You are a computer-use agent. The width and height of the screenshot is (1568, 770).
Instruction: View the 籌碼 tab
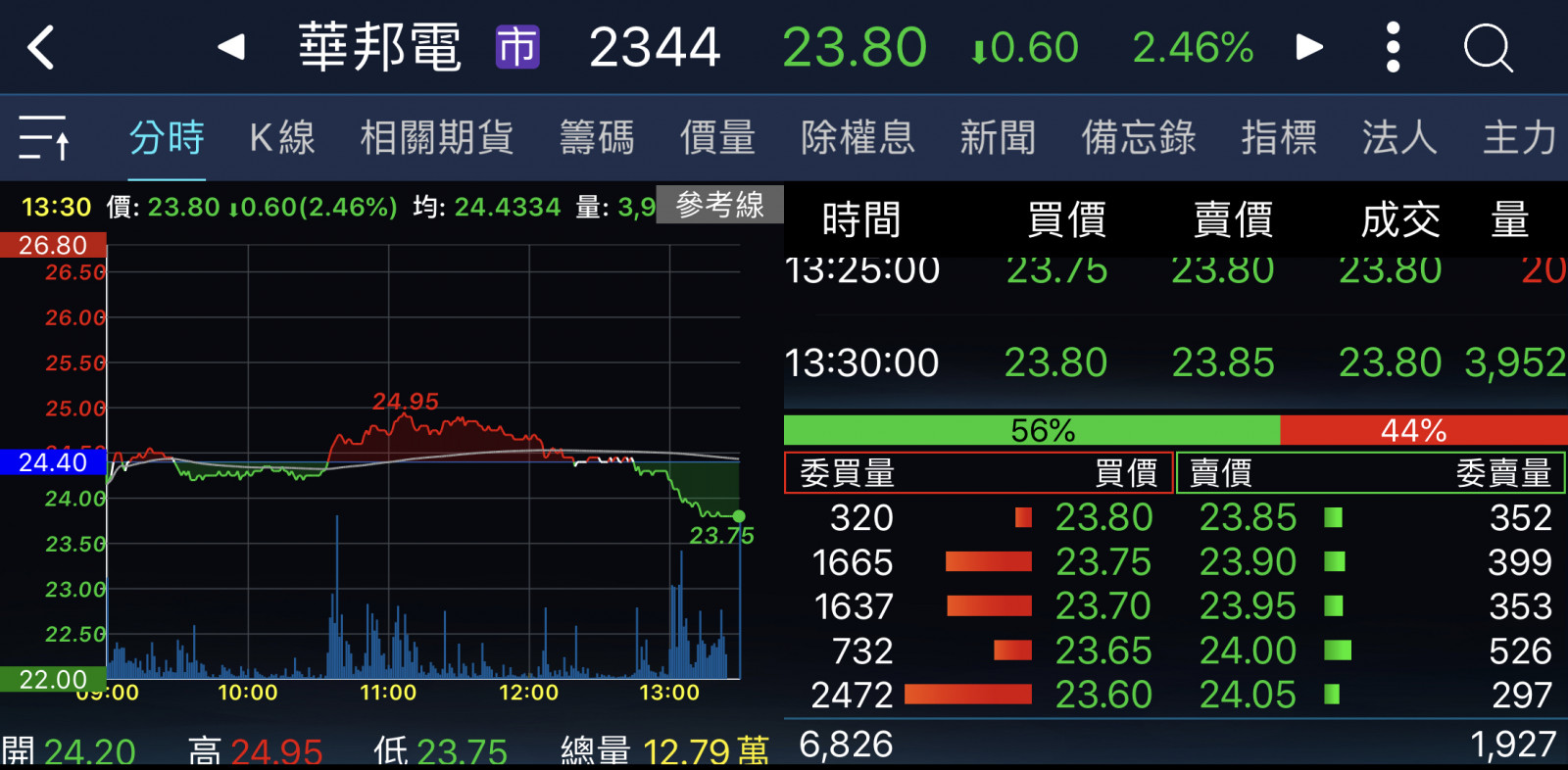597,137
